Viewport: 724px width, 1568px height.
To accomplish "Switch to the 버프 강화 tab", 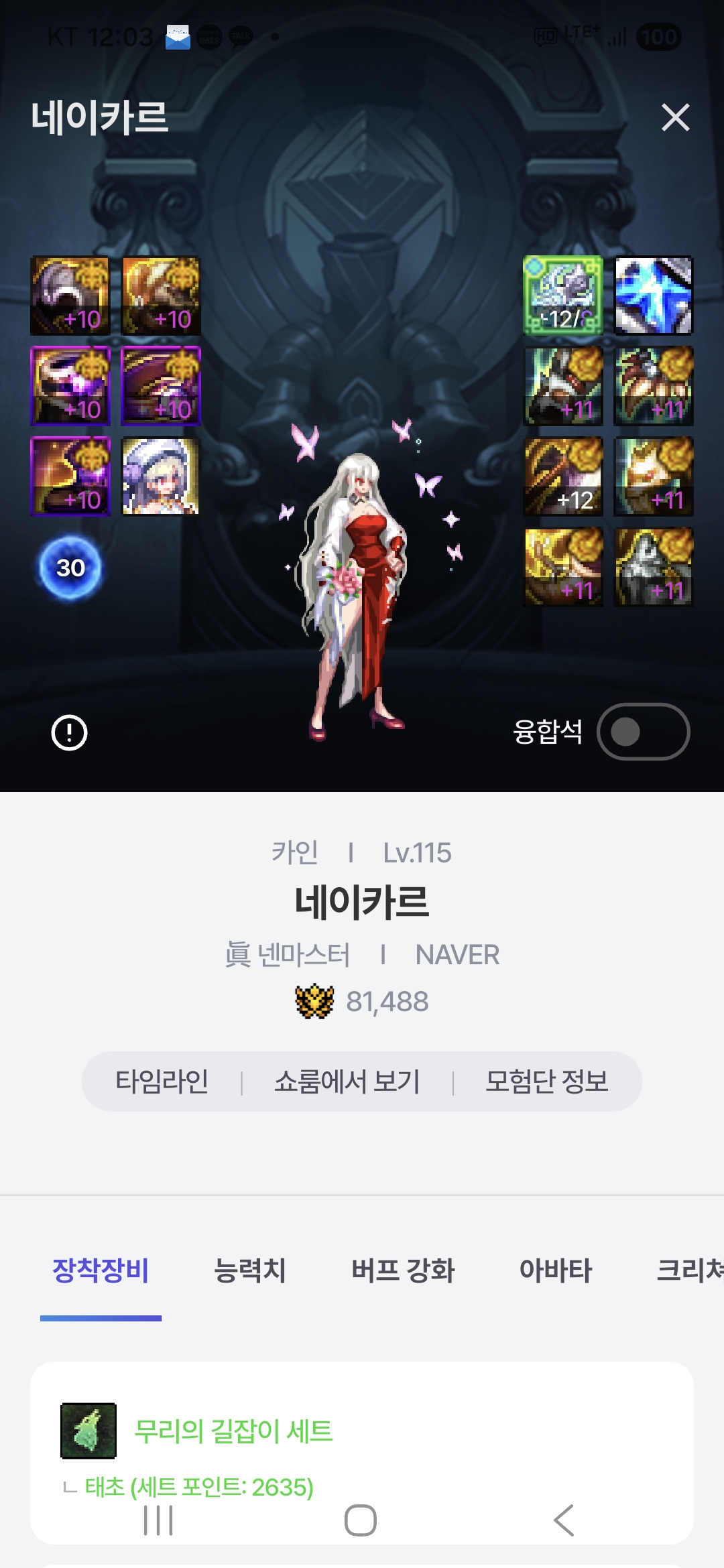I will (403, 1270).
